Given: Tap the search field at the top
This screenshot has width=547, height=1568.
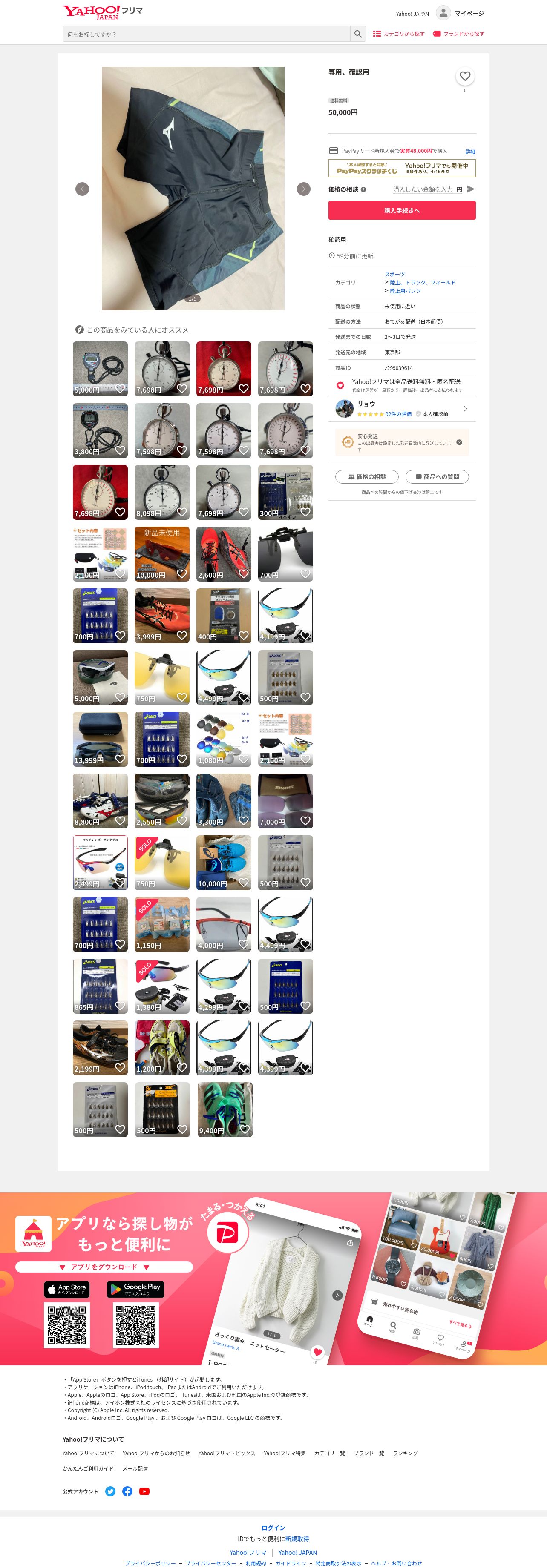Looking at the screenshot, I should [207, 34].
